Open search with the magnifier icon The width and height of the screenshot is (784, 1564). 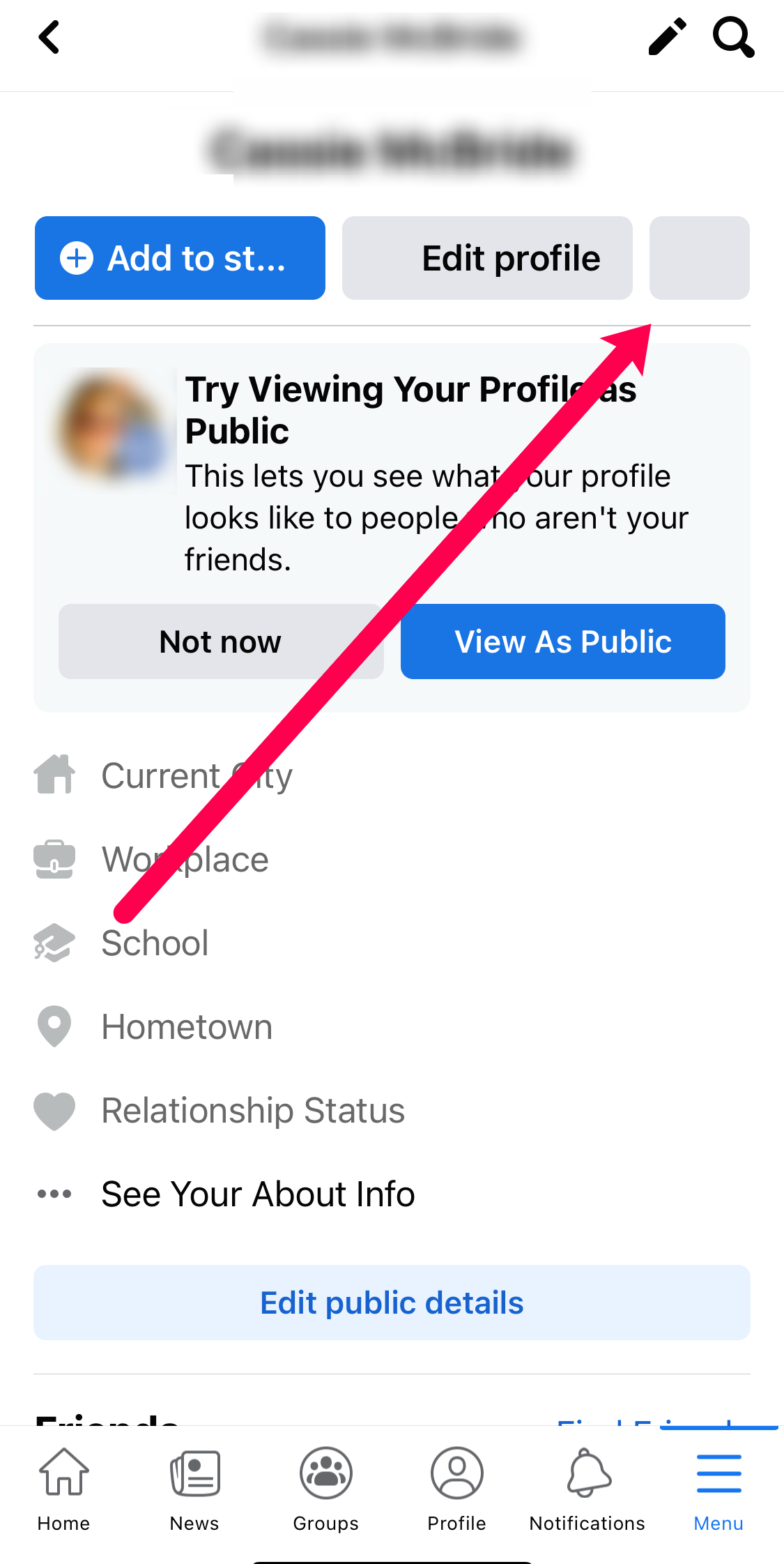[x=733, y=38]
